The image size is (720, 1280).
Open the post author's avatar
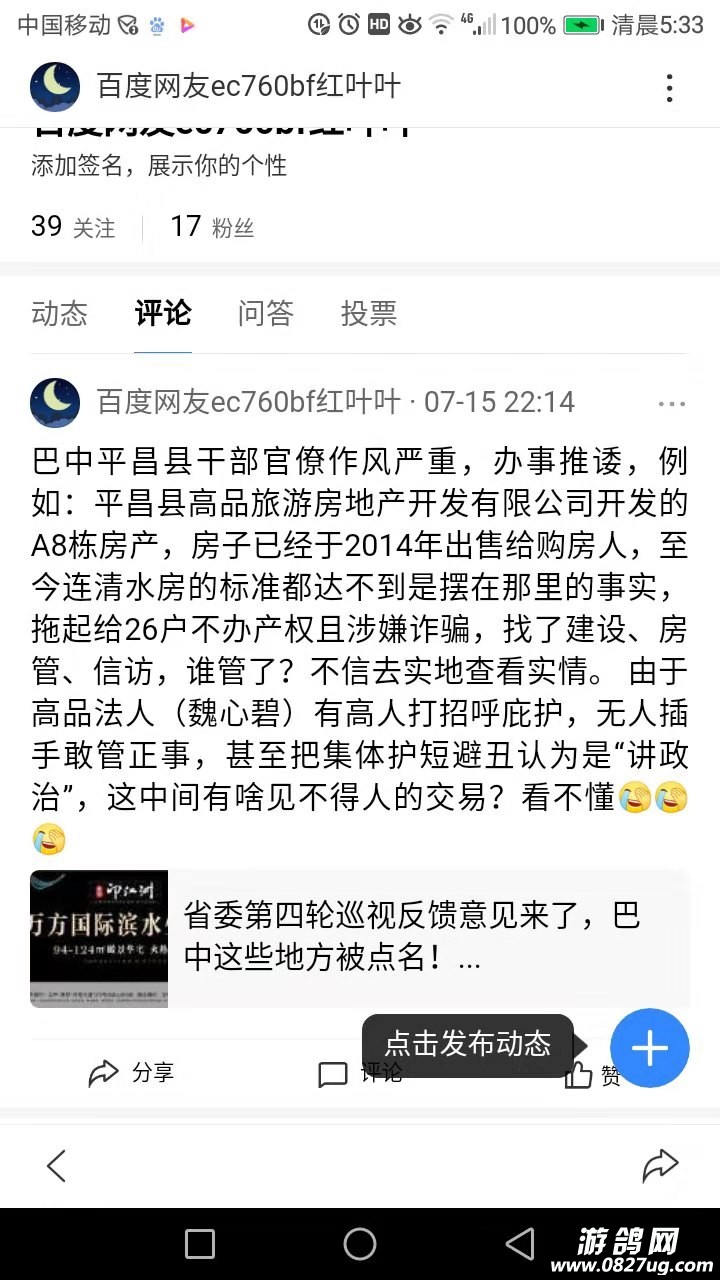56,402
